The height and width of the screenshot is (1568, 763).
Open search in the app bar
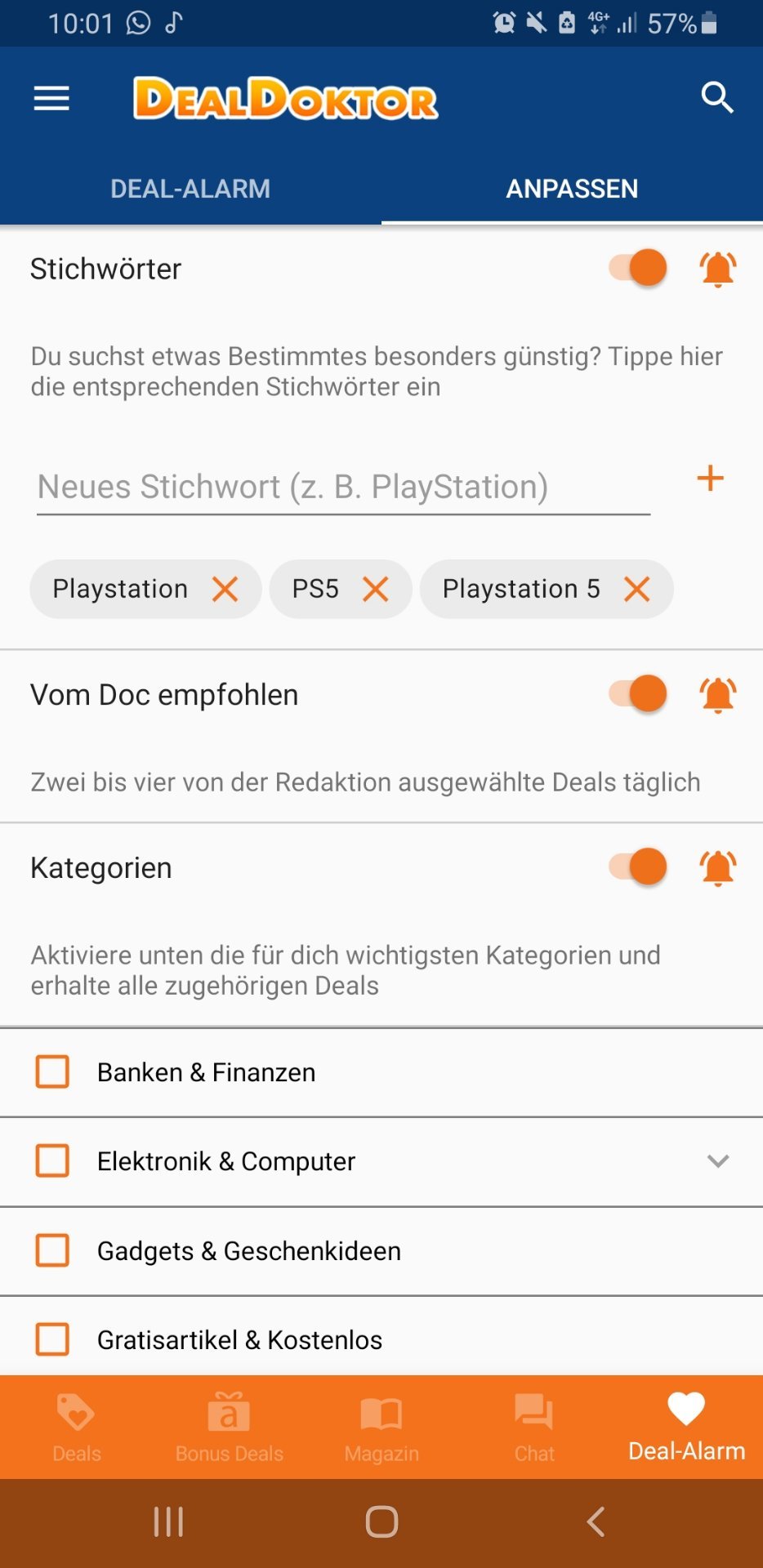(x=717, y=98)
